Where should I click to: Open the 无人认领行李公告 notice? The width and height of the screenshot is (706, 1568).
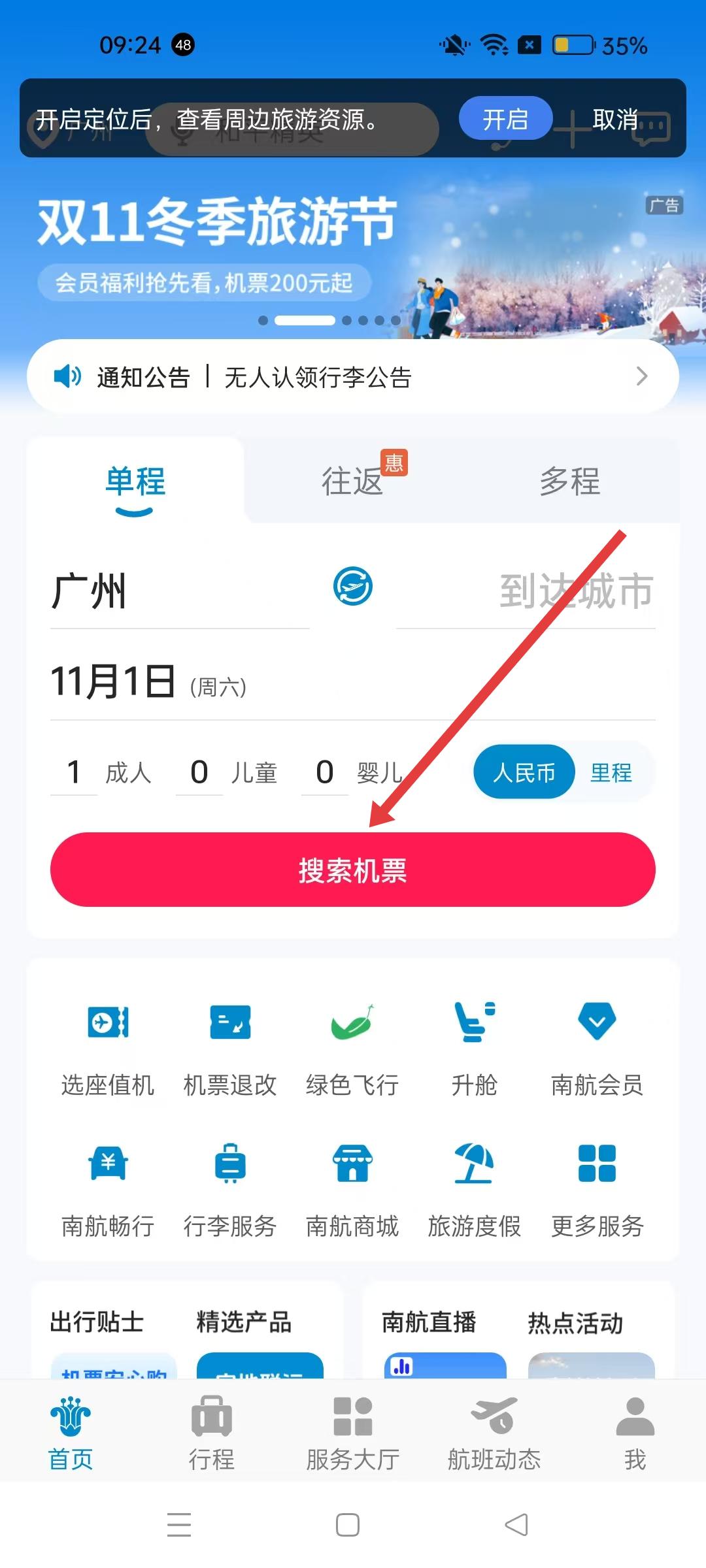coord(353,377)
